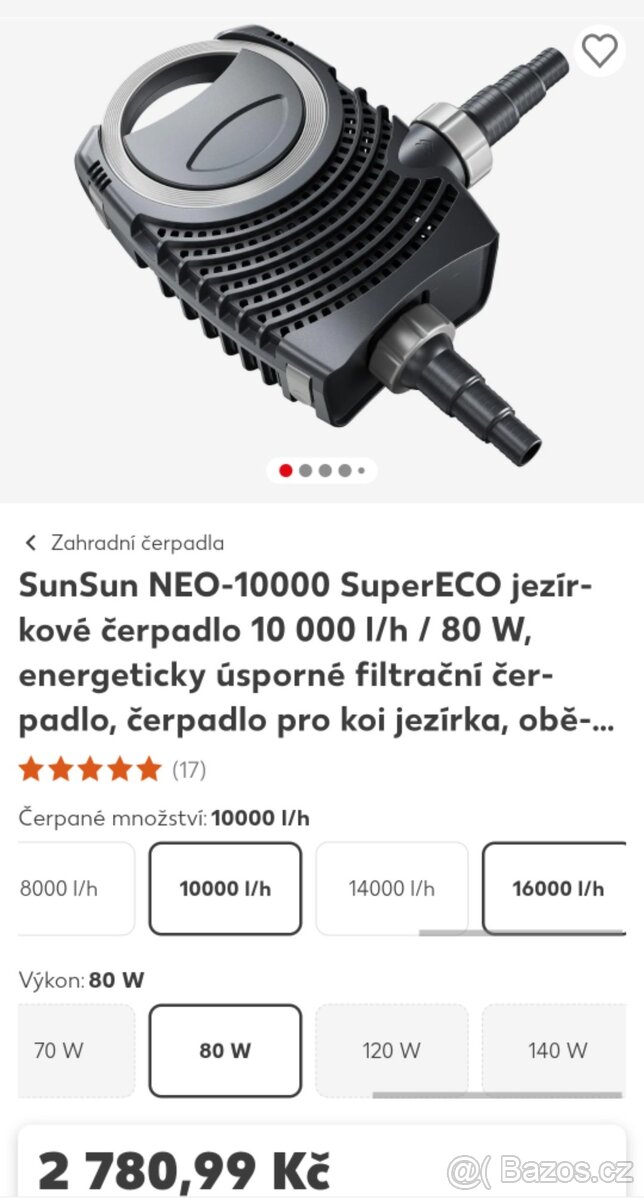
Task: Go back to the Zahradní čerpadla category
Action: (124, 543)
